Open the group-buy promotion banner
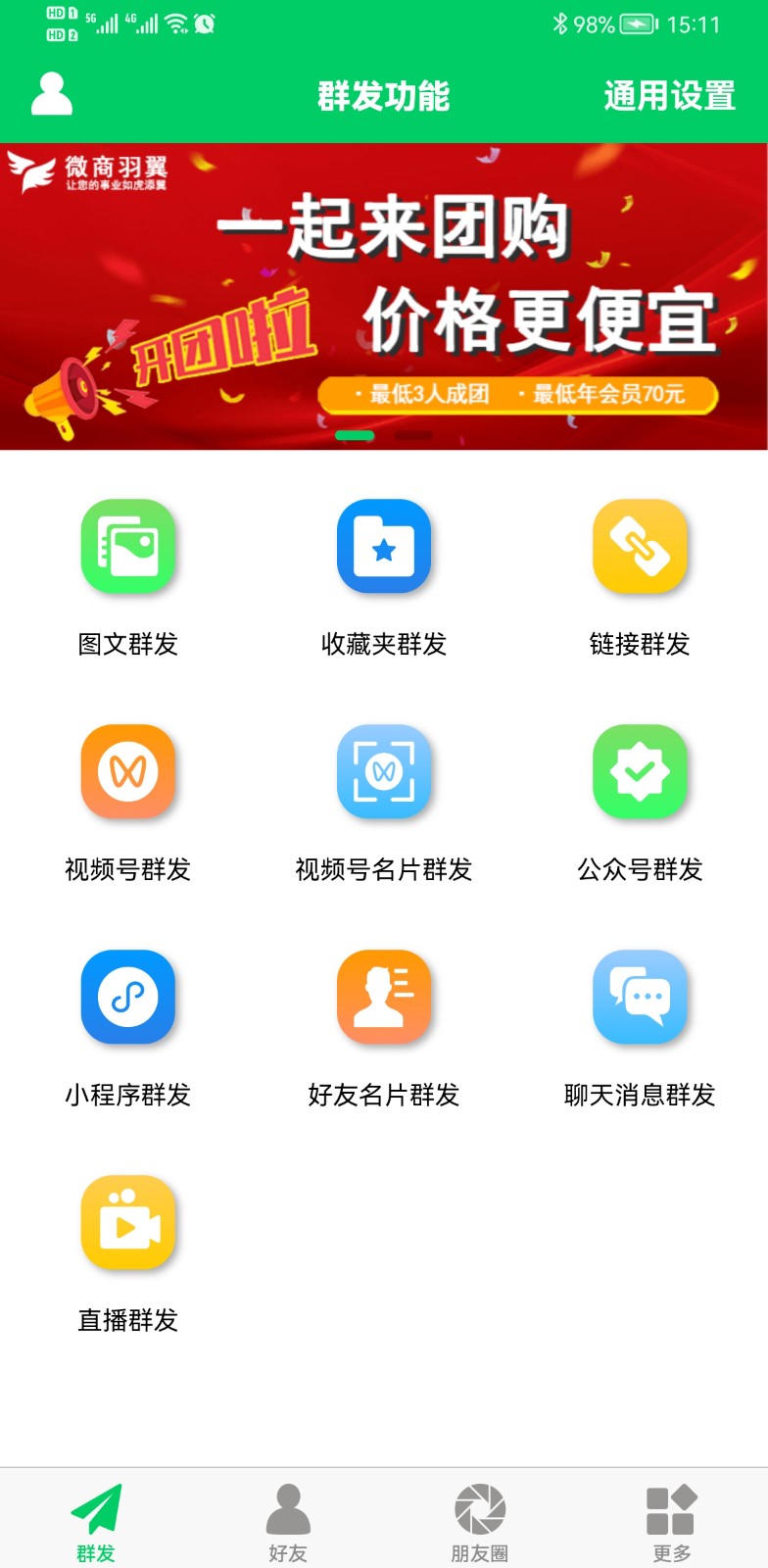Image resolution: width=768 pixels, height=1568 pixels. [384, 296]
